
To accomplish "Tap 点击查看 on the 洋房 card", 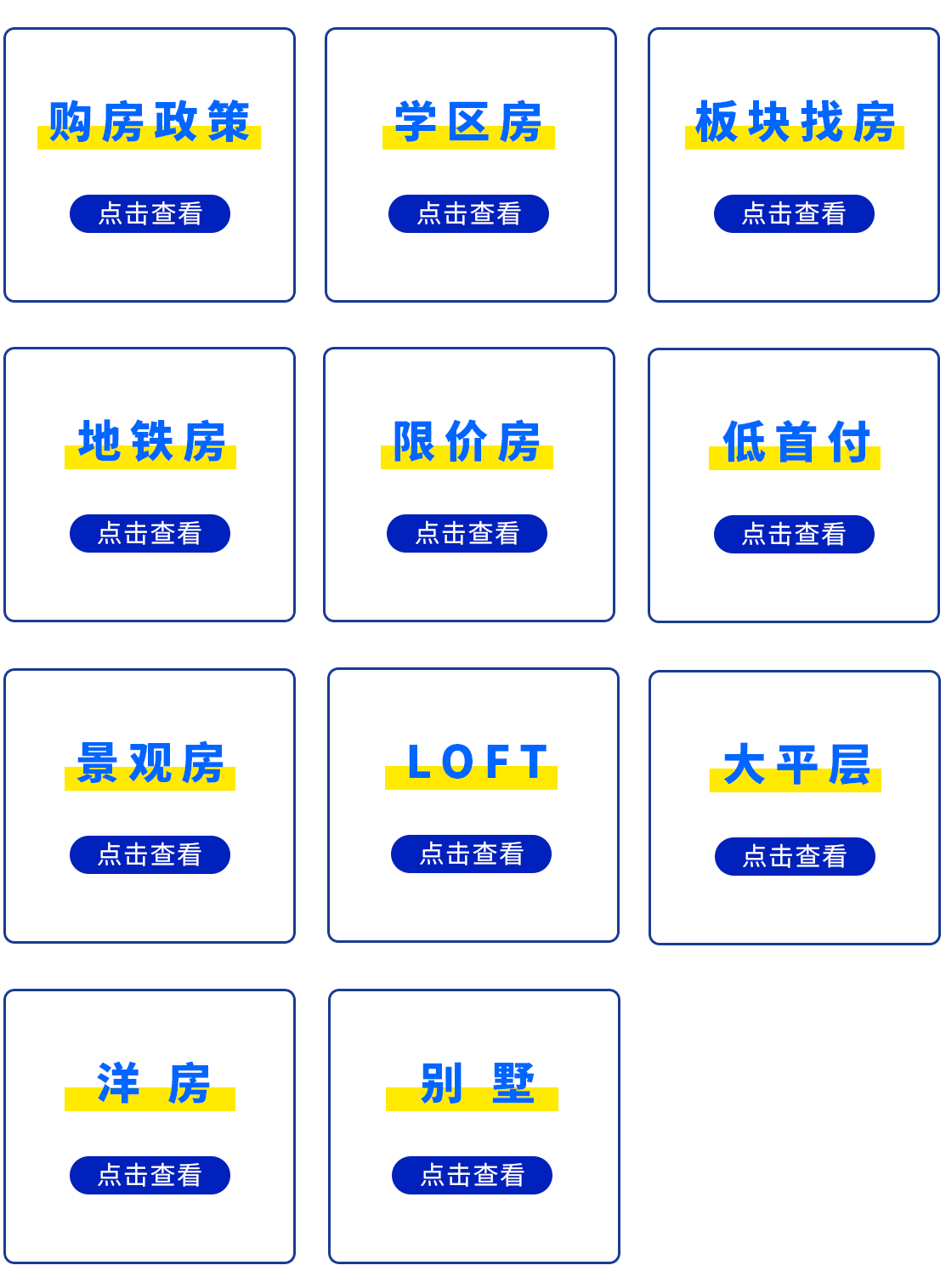I will 150,1175.
